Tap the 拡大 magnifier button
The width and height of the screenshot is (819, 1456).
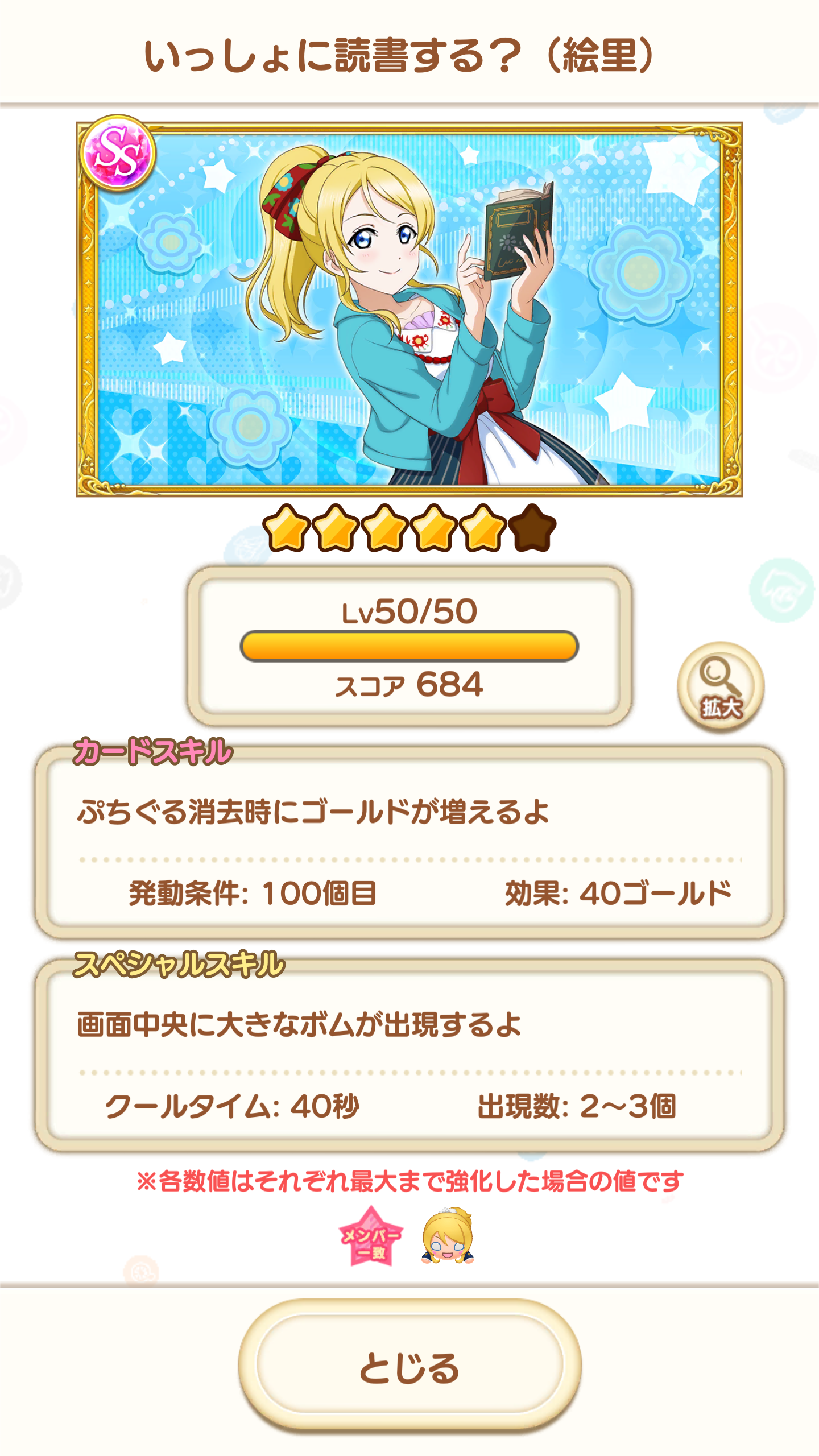[x=720, y=687]
